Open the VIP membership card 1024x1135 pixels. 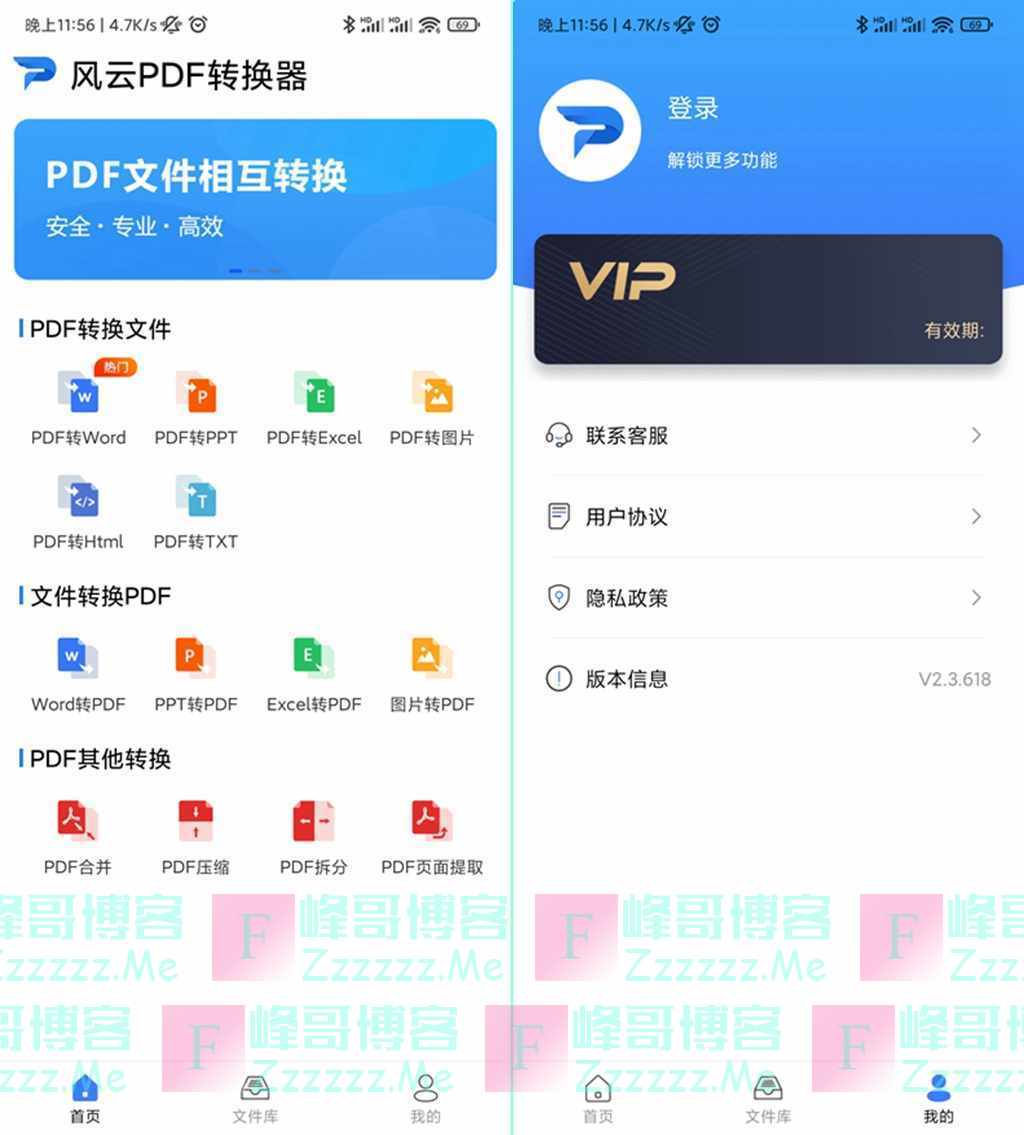768,299
